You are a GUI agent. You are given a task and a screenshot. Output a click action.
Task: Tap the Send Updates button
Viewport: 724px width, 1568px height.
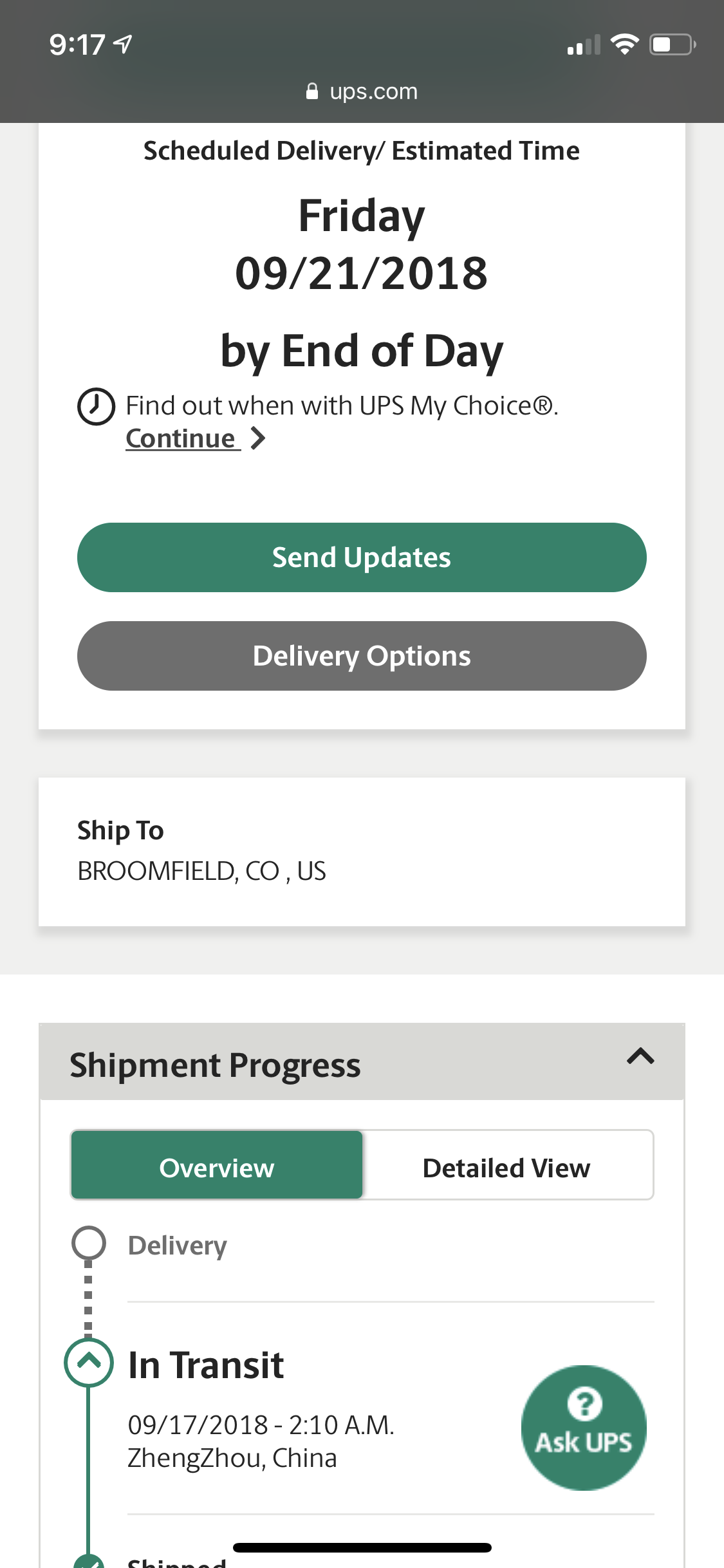pyautogui.click(x=362, y=557)
